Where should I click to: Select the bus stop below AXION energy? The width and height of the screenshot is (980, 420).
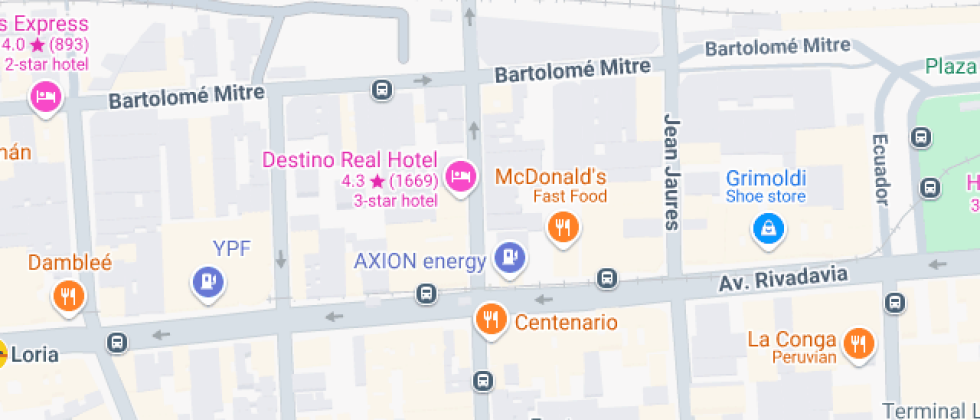point(426,293)
